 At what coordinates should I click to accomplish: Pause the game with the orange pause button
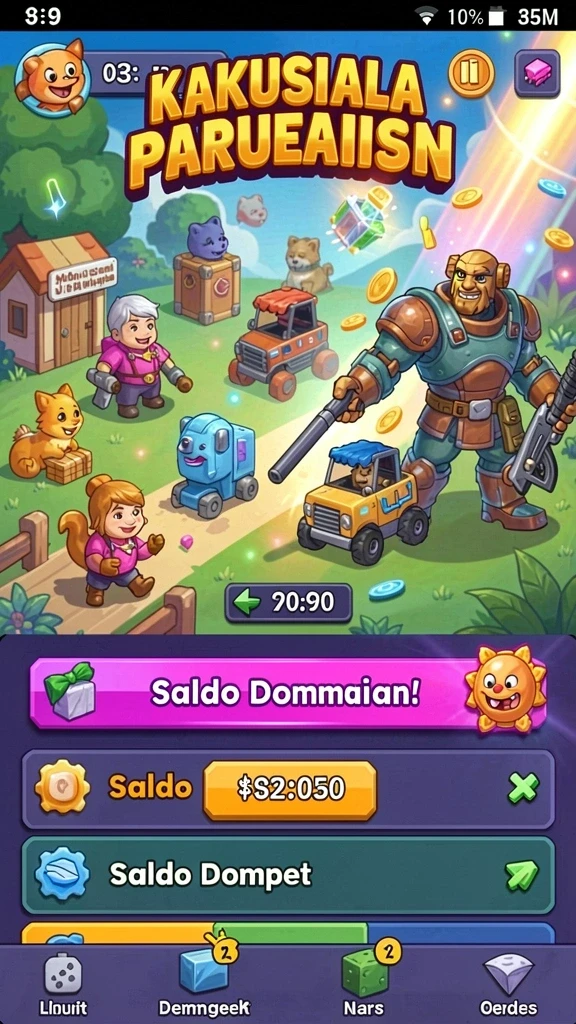coord(470,71)
